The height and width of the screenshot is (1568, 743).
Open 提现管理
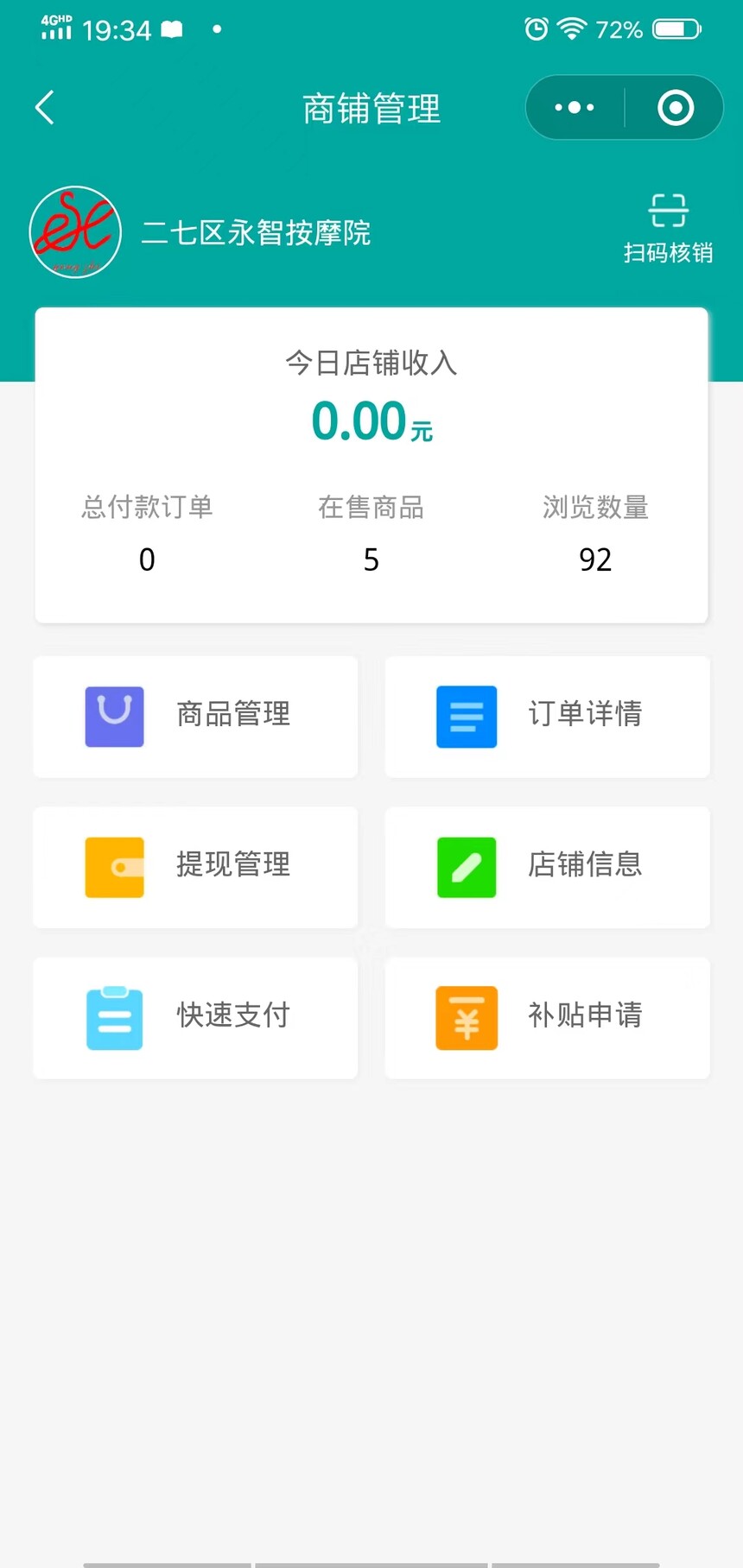tap(195, 866)
